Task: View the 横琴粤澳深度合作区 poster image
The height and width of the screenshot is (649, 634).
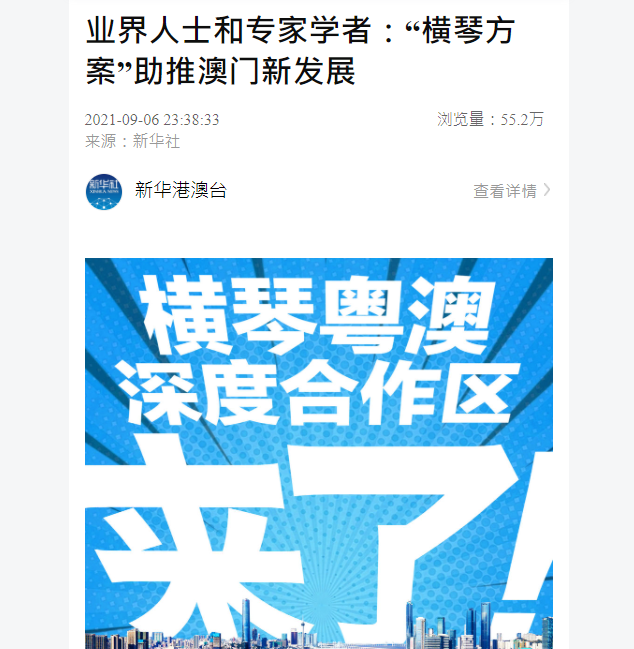Action: click(318, 450)
